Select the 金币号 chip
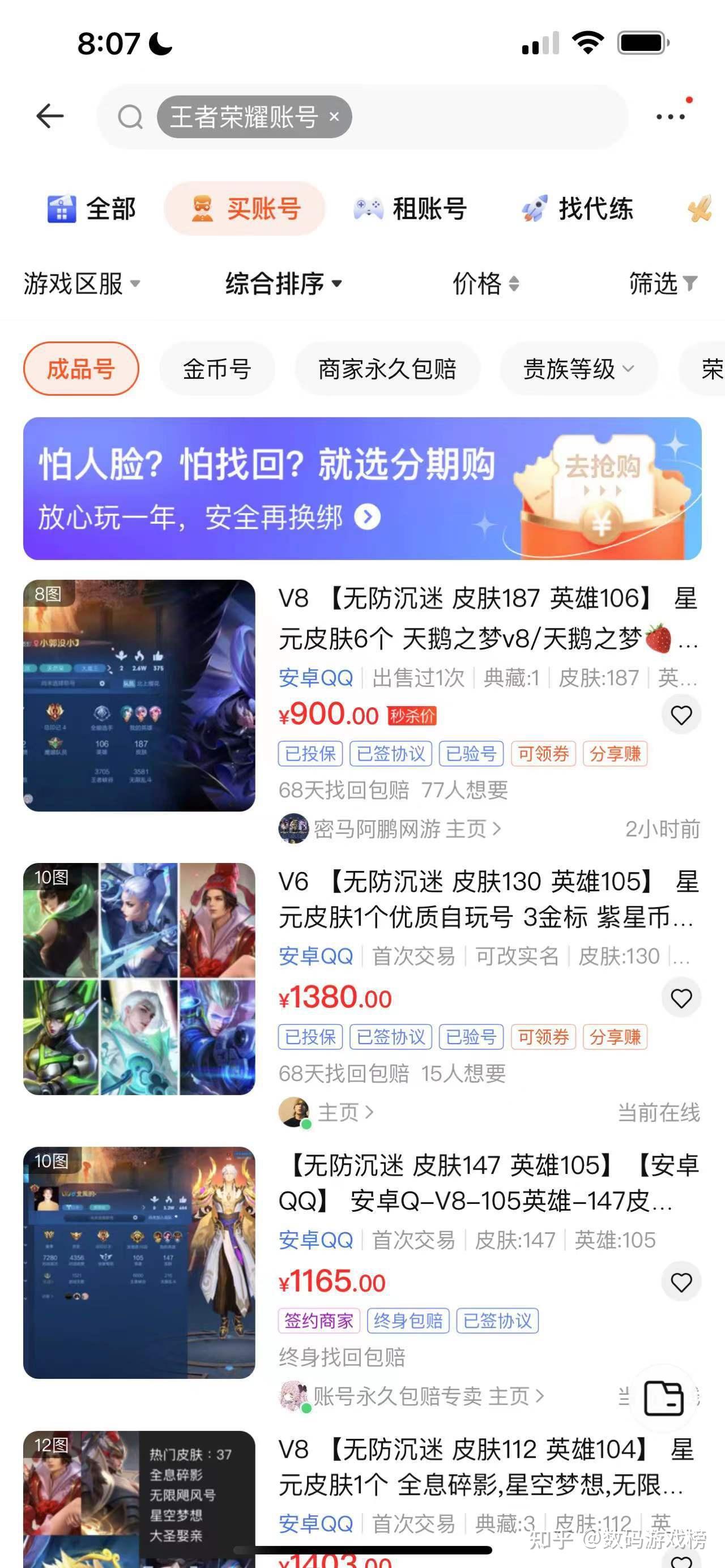This screenshot has width=725, height=1568. coord(217,369)
